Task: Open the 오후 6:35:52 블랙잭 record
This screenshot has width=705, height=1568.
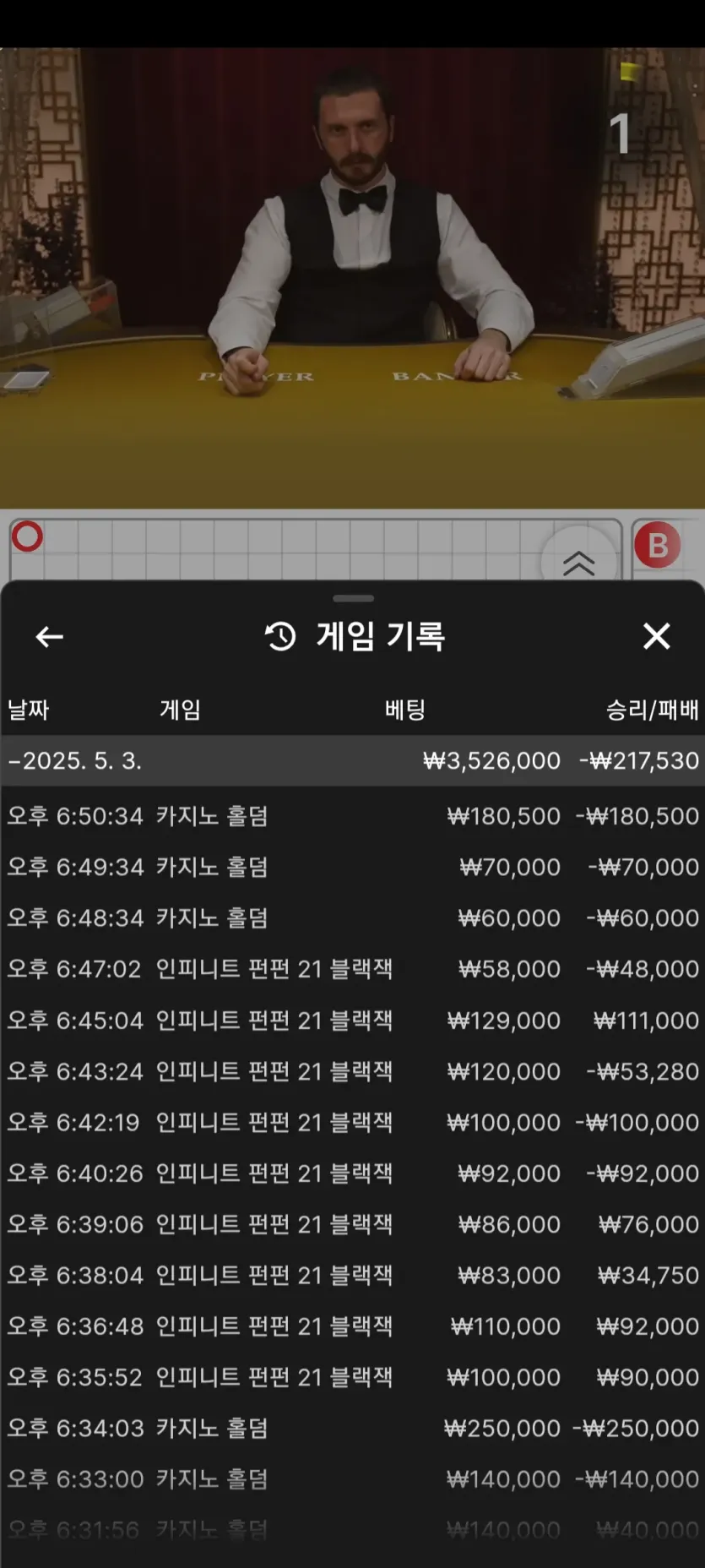Action: pyautogui.click(x=352, y=1377)
